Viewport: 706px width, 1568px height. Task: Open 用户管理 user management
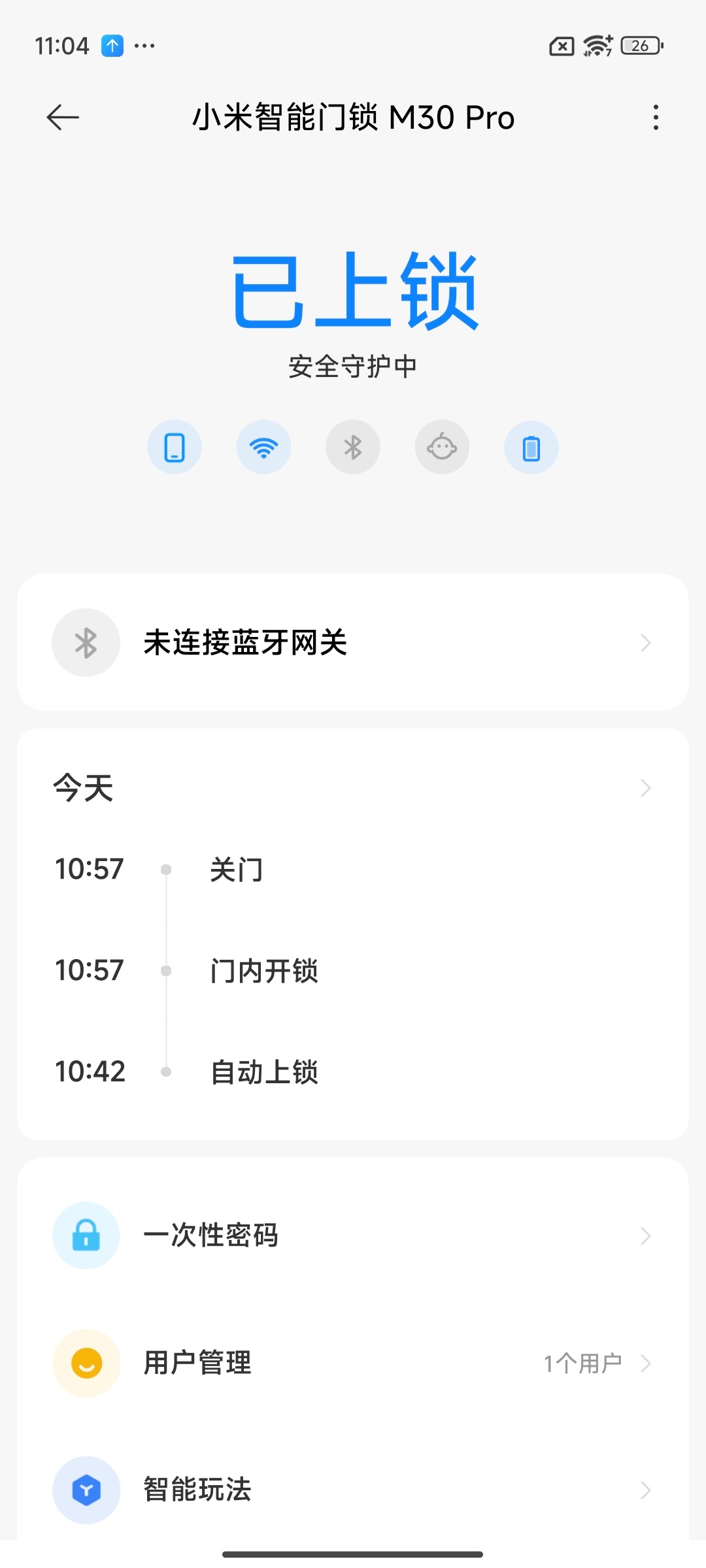(x=353, y=1363)
